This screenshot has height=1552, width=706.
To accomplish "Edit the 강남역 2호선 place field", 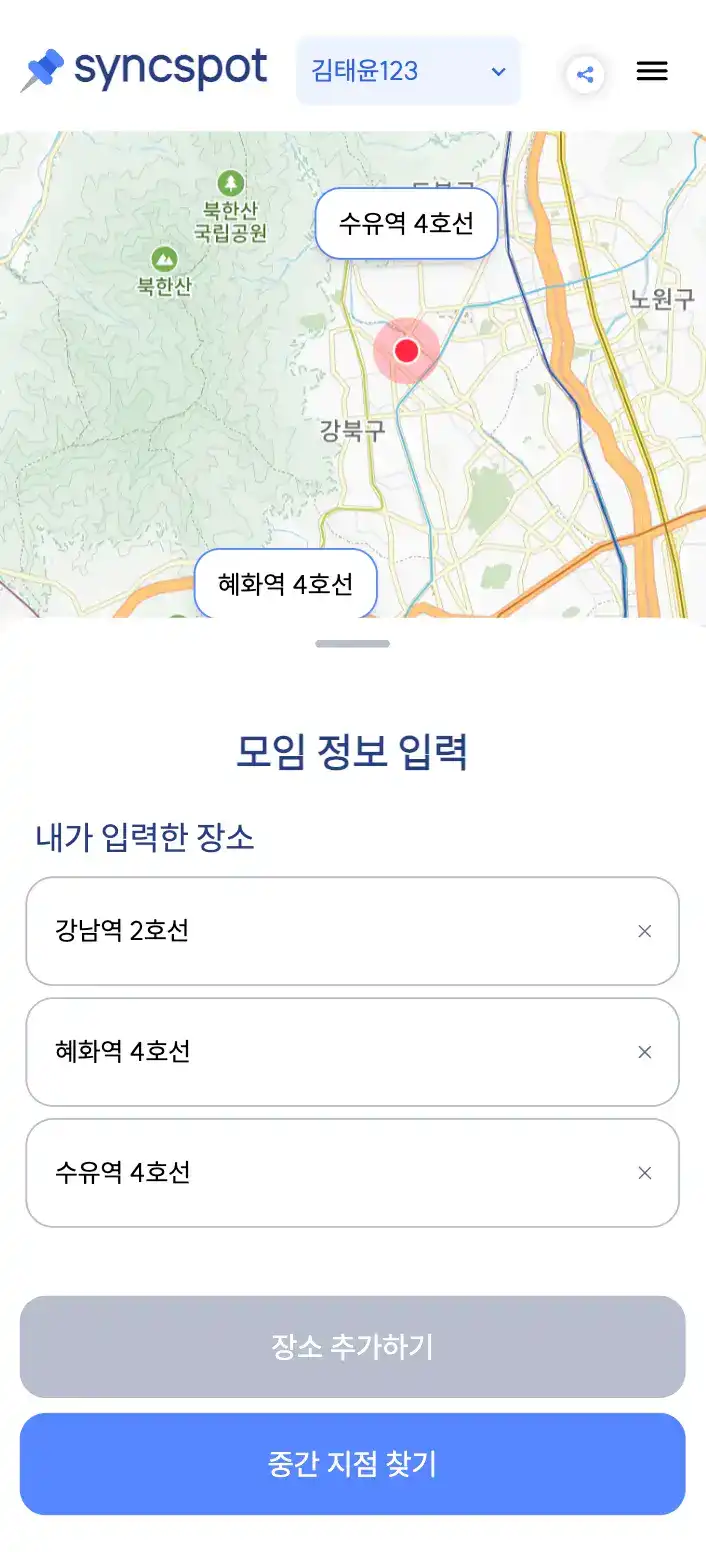I will click(x=330, y=931).
